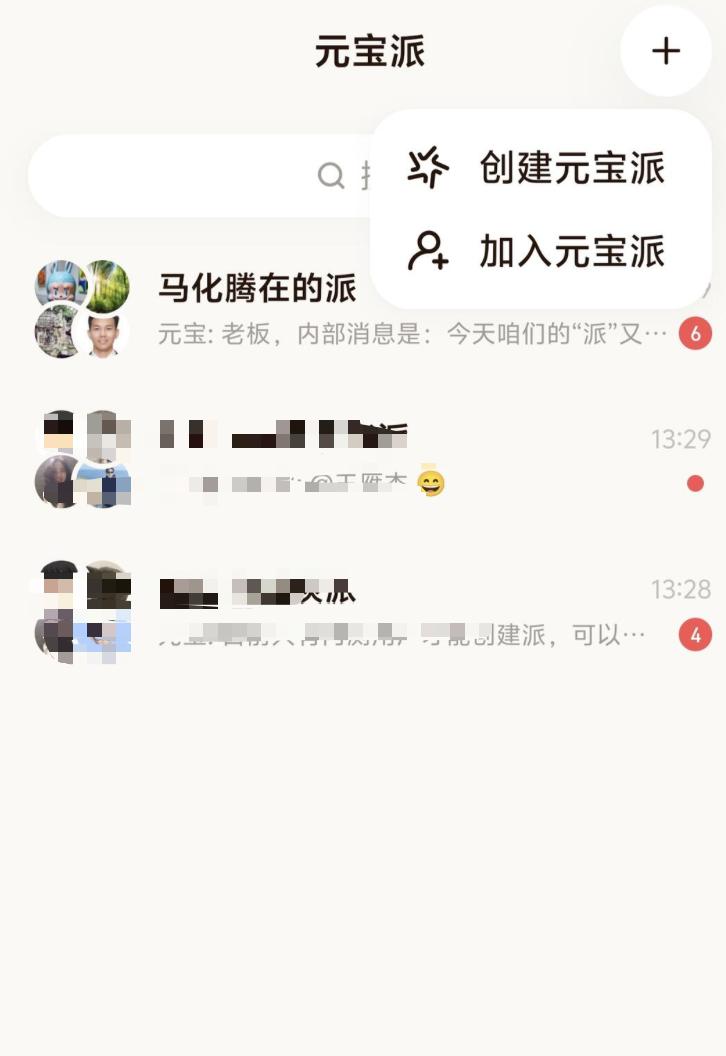Choose 加入元宝派 from the menu

(x=540, y=251)
